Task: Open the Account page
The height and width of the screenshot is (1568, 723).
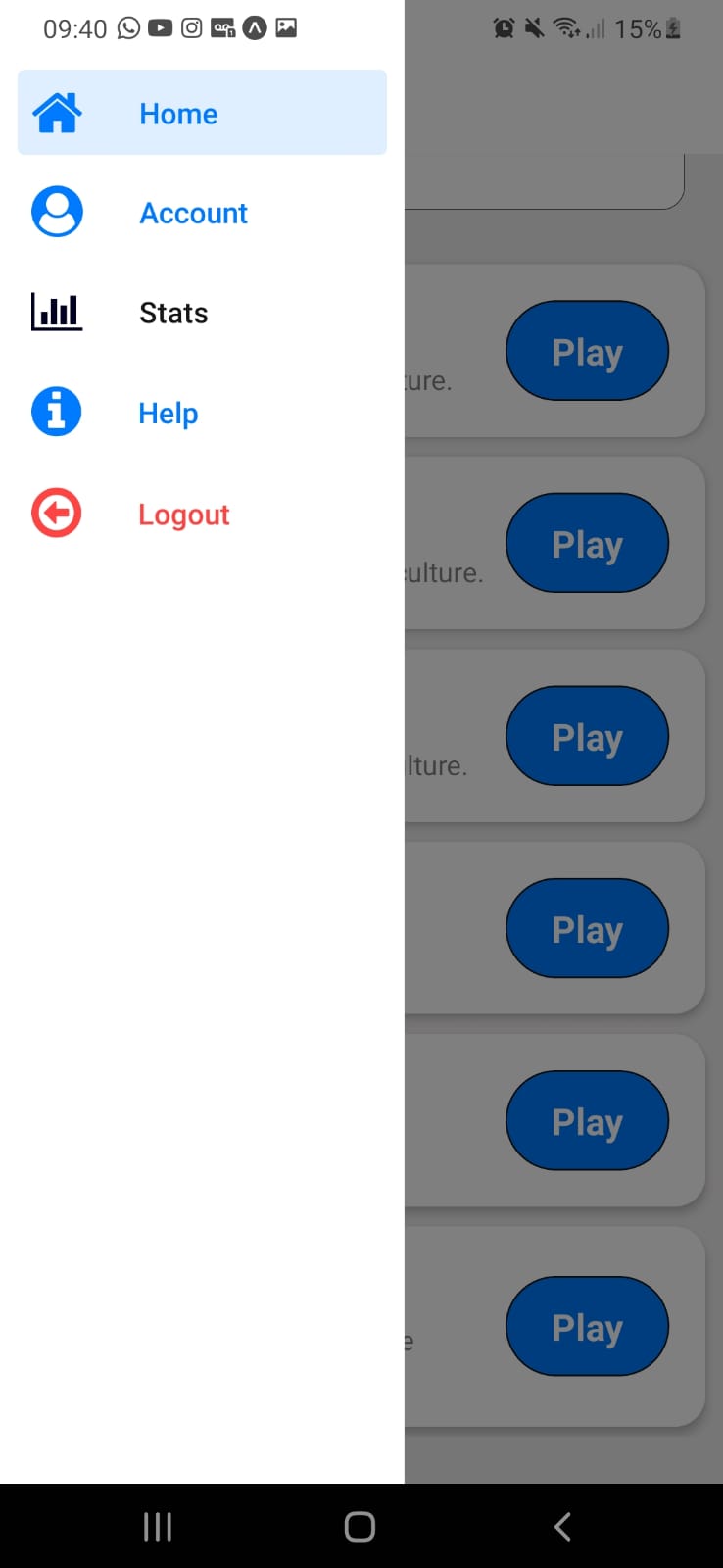Action: 202,213
